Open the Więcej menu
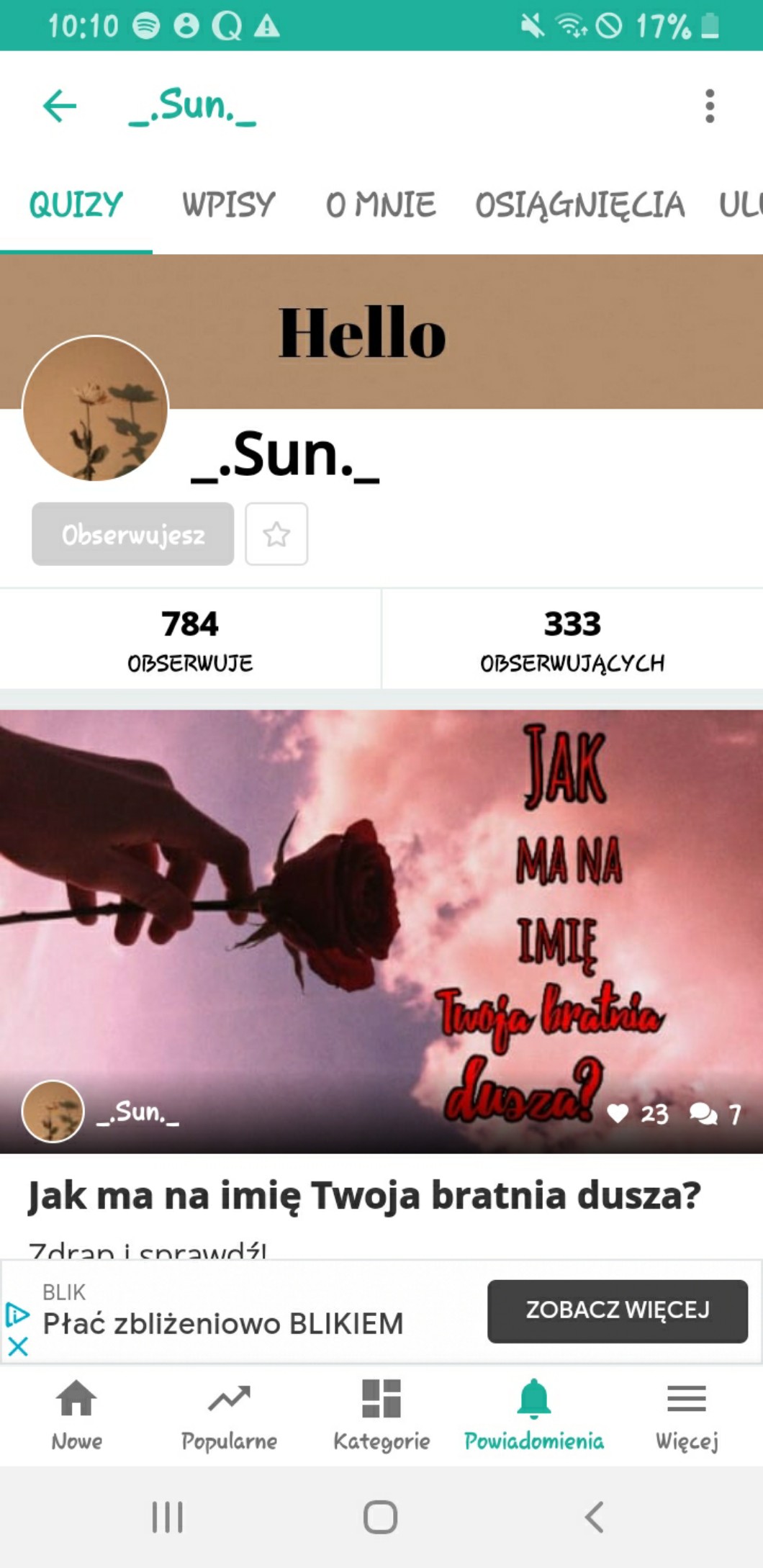Image resolution: width=763 pixels, height=1568 pixels. pos(687,1415)
